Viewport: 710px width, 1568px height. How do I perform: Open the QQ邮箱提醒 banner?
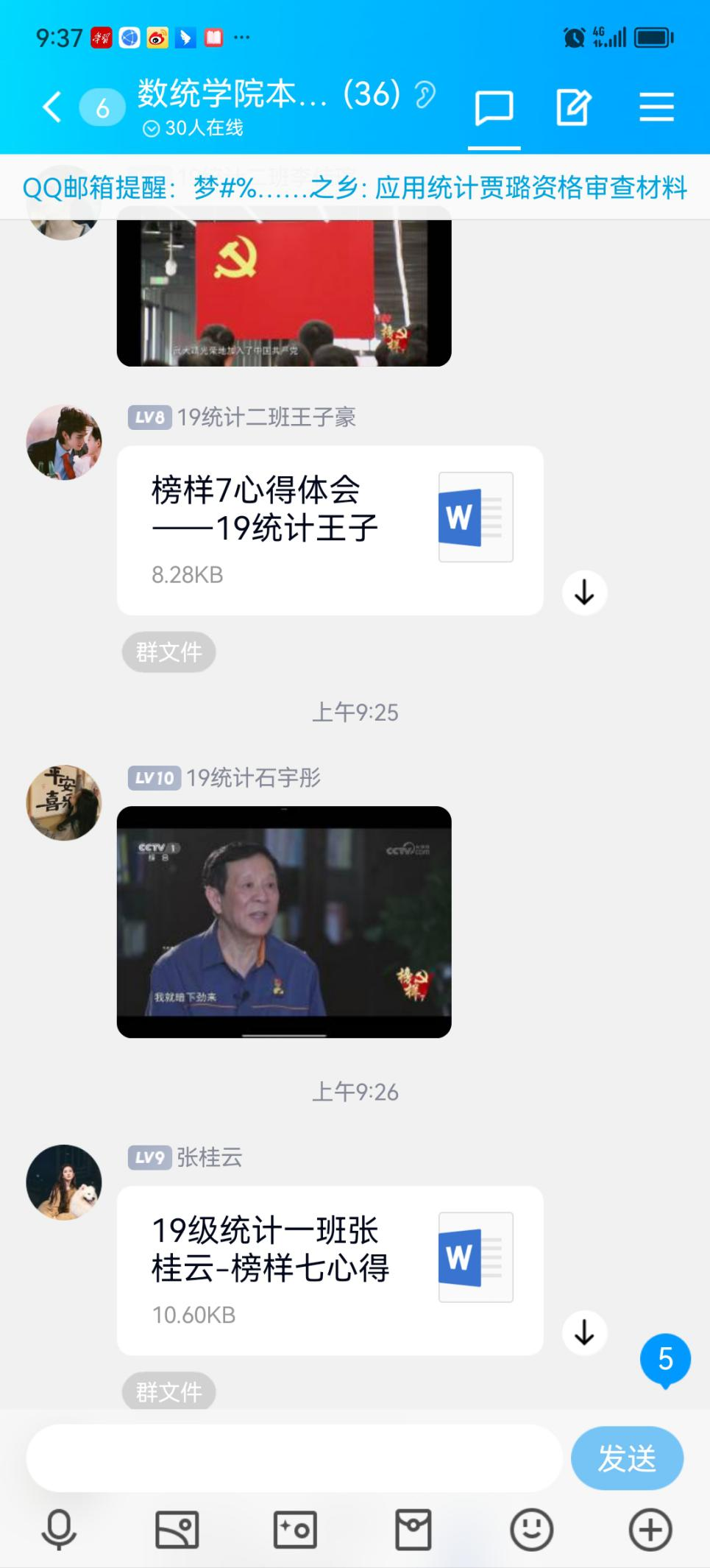click(355, 188)
